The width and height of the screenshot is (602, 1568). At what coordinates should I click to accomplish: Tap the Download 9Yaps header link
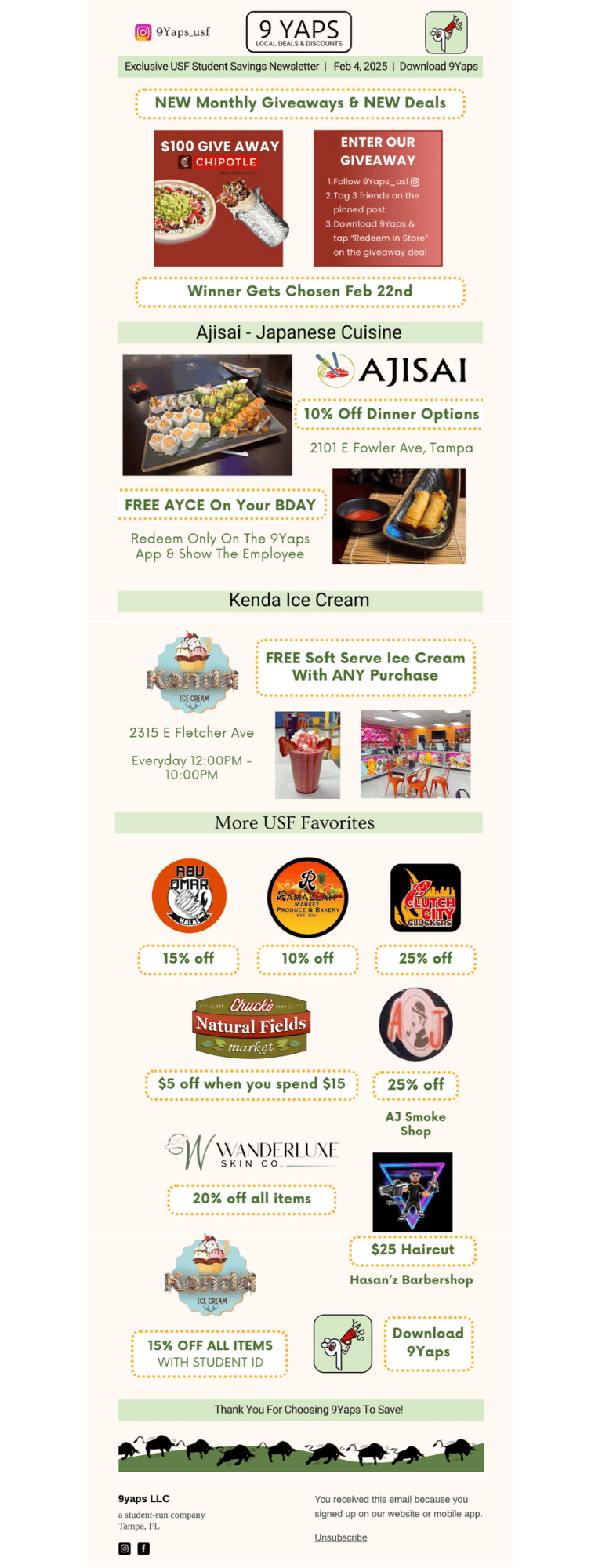438,67
